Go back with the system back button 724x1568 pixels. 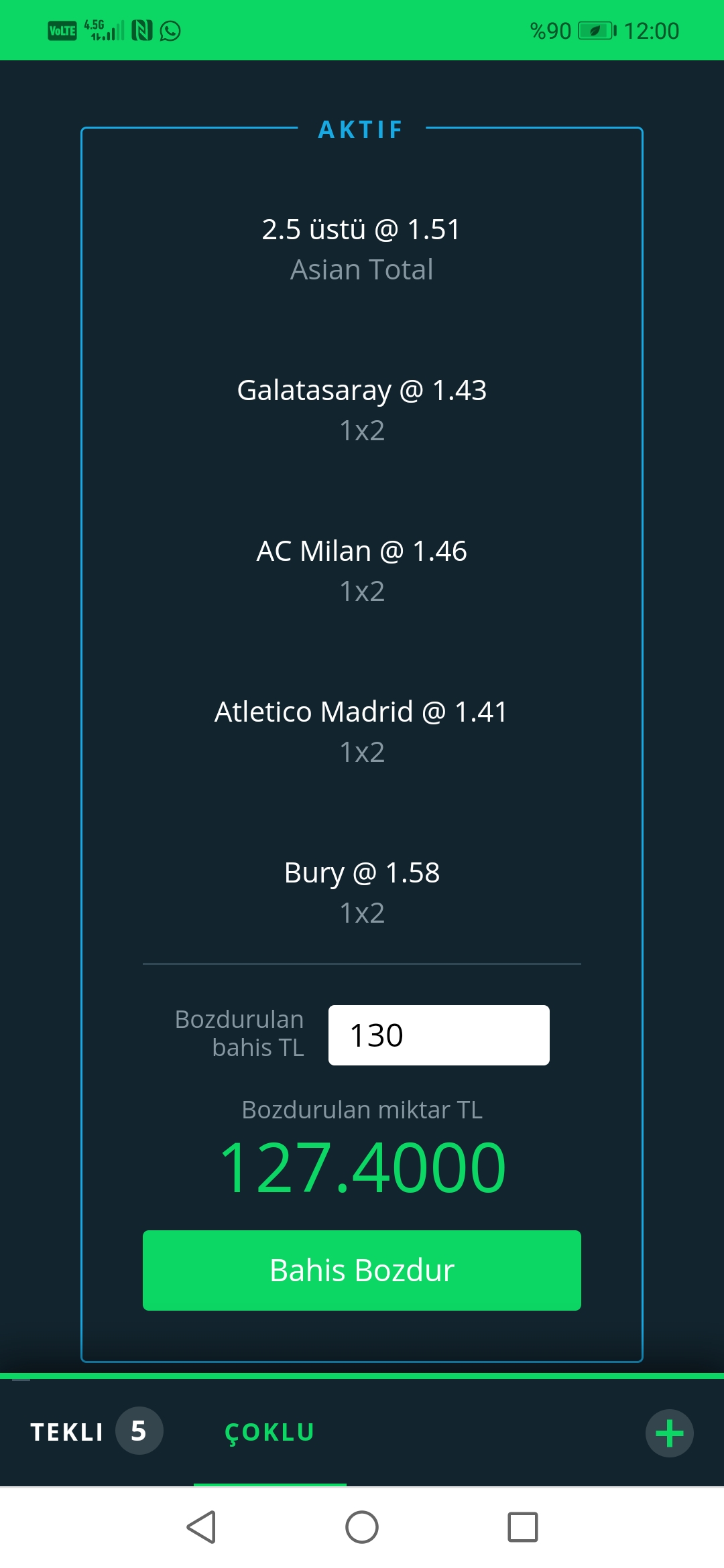pyautogui.click(x=201, y=1527)
